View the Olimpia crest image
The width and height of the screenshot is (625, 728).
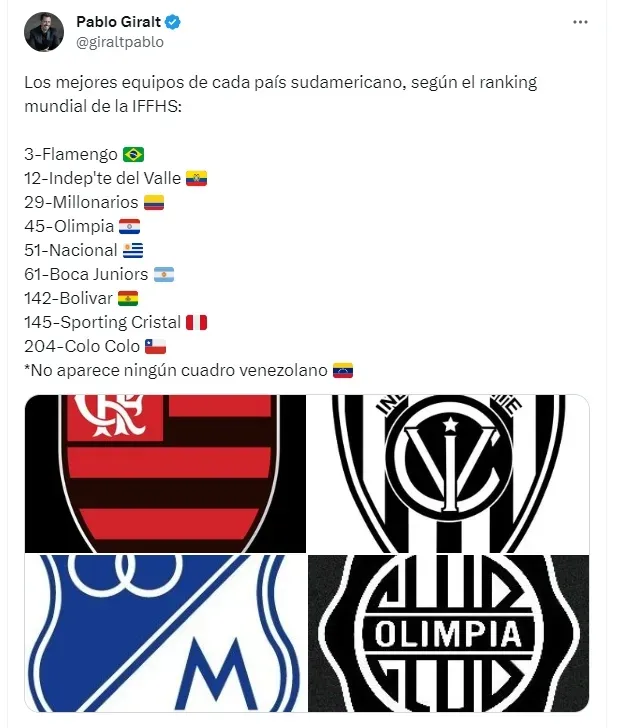pyautogui.click(x=448, y=632)
